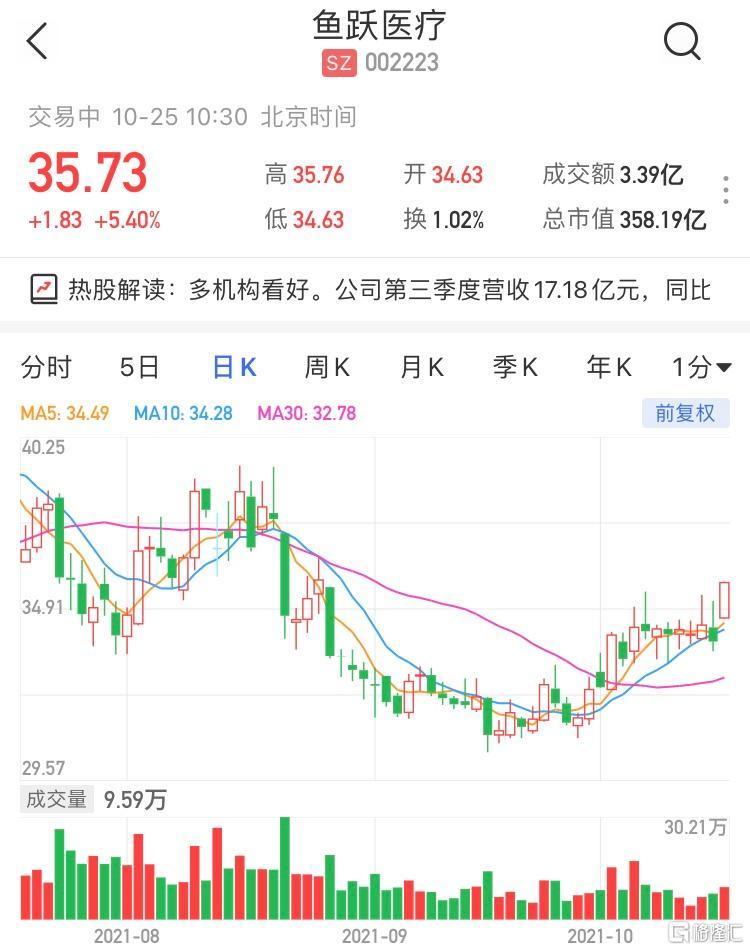Image resolution: width=750 pixels, height=950 pixels.
Task: Switch to the 季K chart tab
Action: [515, 368]
